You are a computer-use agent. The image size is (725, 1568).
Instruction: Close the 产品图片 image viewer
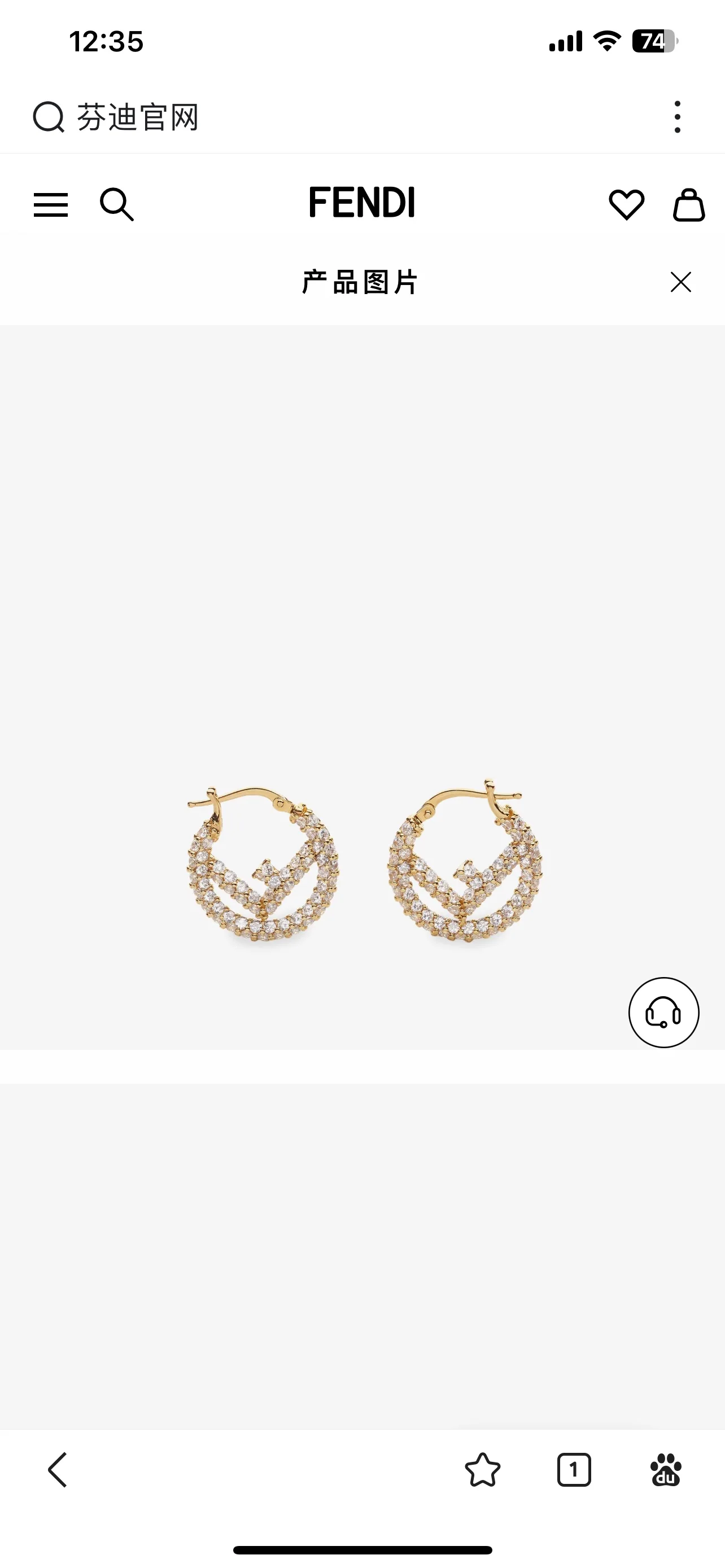click(x=680, y=282)
